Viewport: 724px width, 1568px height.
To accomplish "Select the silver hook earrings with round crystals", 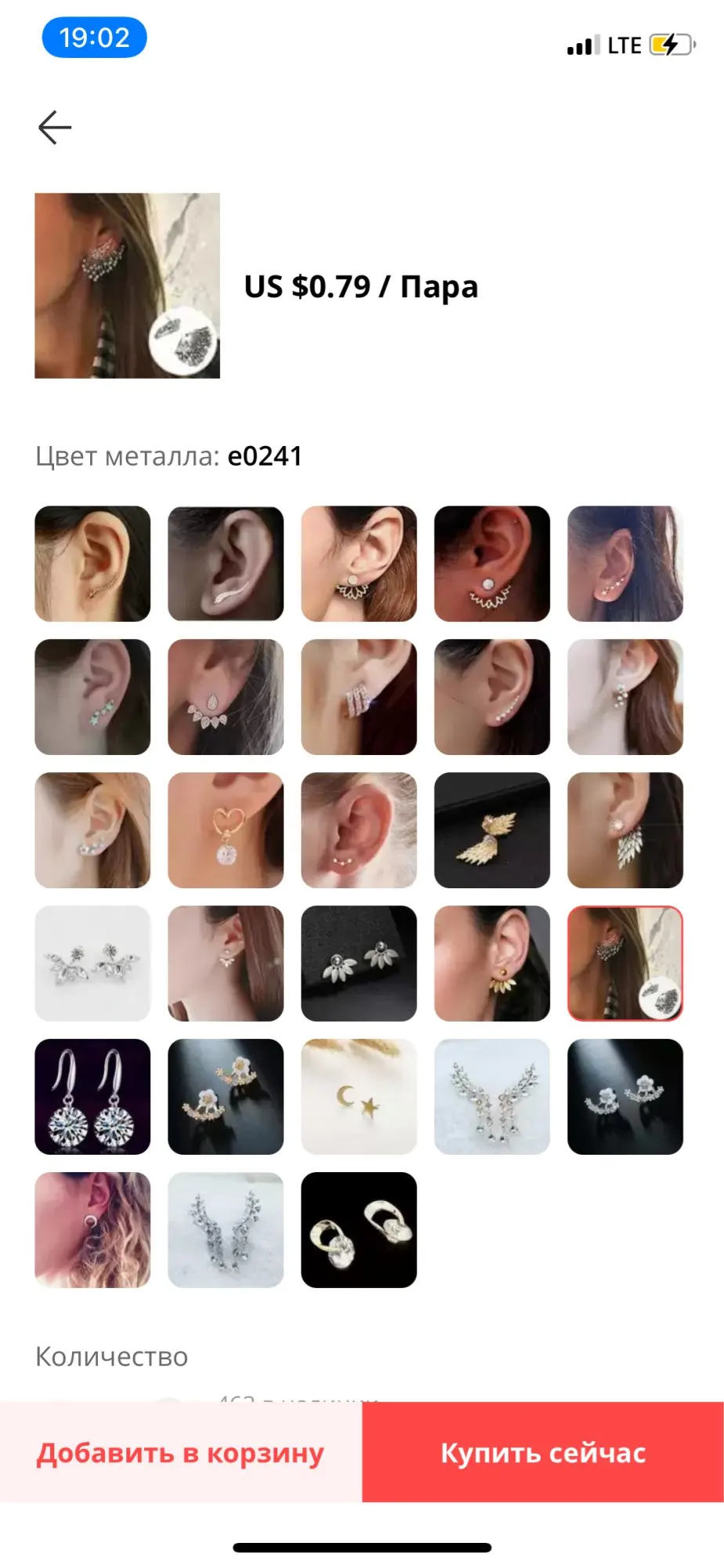I will click(x=92, y=1097).
